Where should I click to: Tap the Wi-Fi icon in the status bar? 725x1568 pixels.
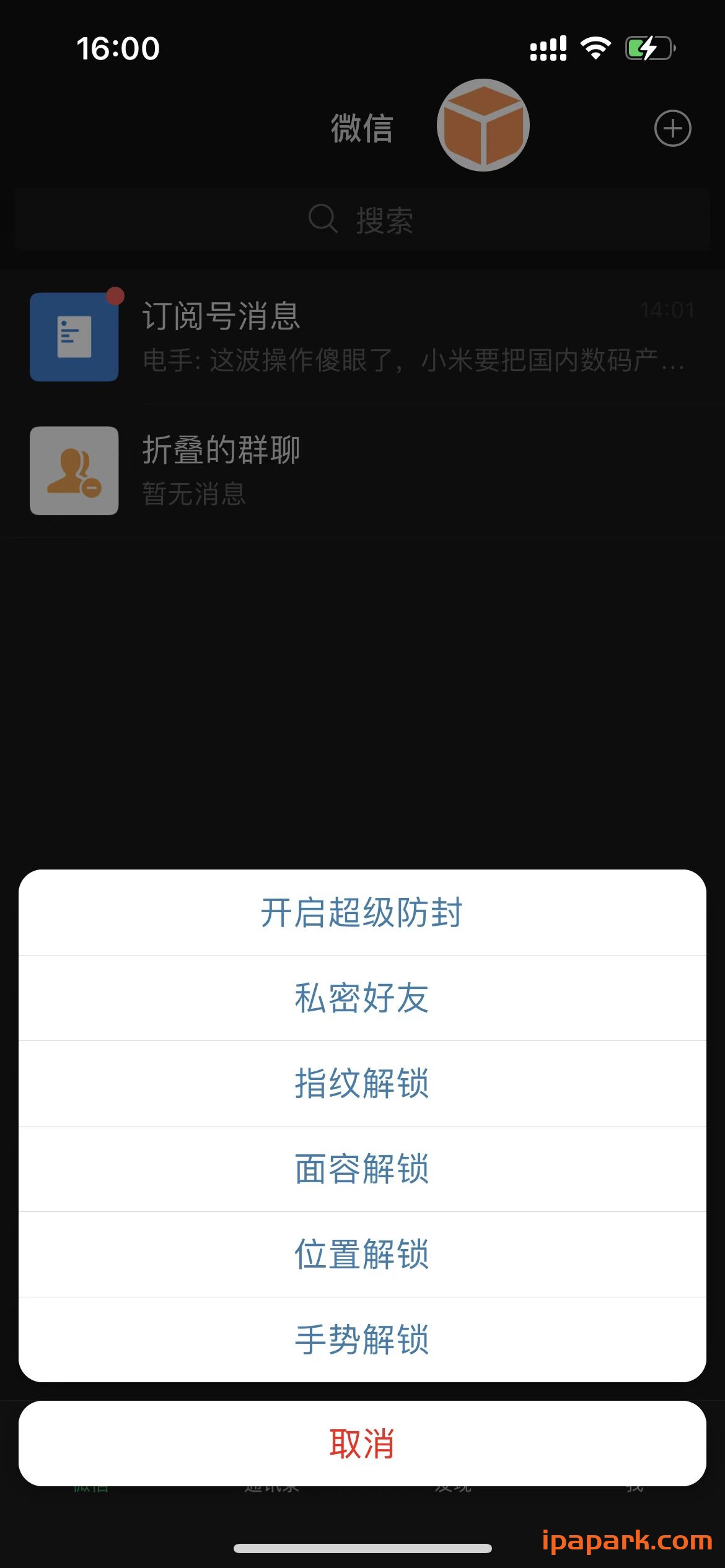click(595, 48)
